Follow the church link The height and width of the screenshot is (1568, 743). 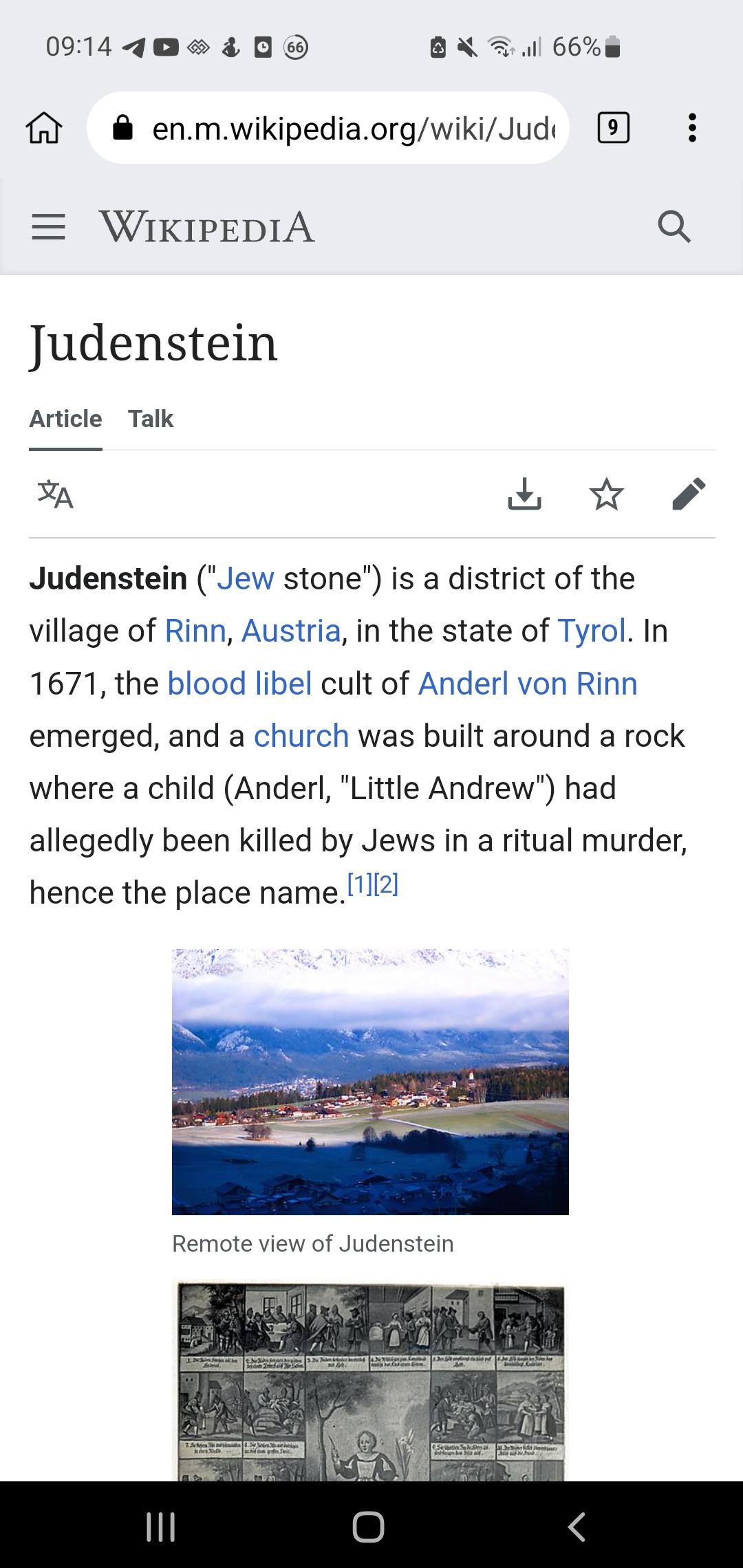pos(301,736)
